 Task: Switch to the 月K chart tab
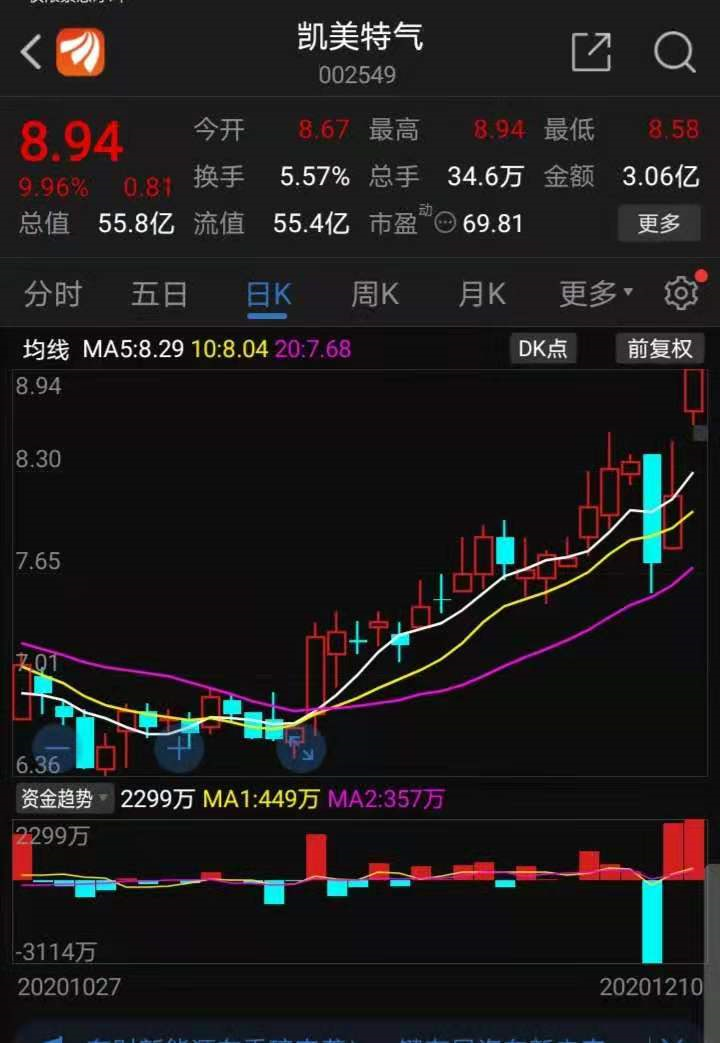pos(481,294)
